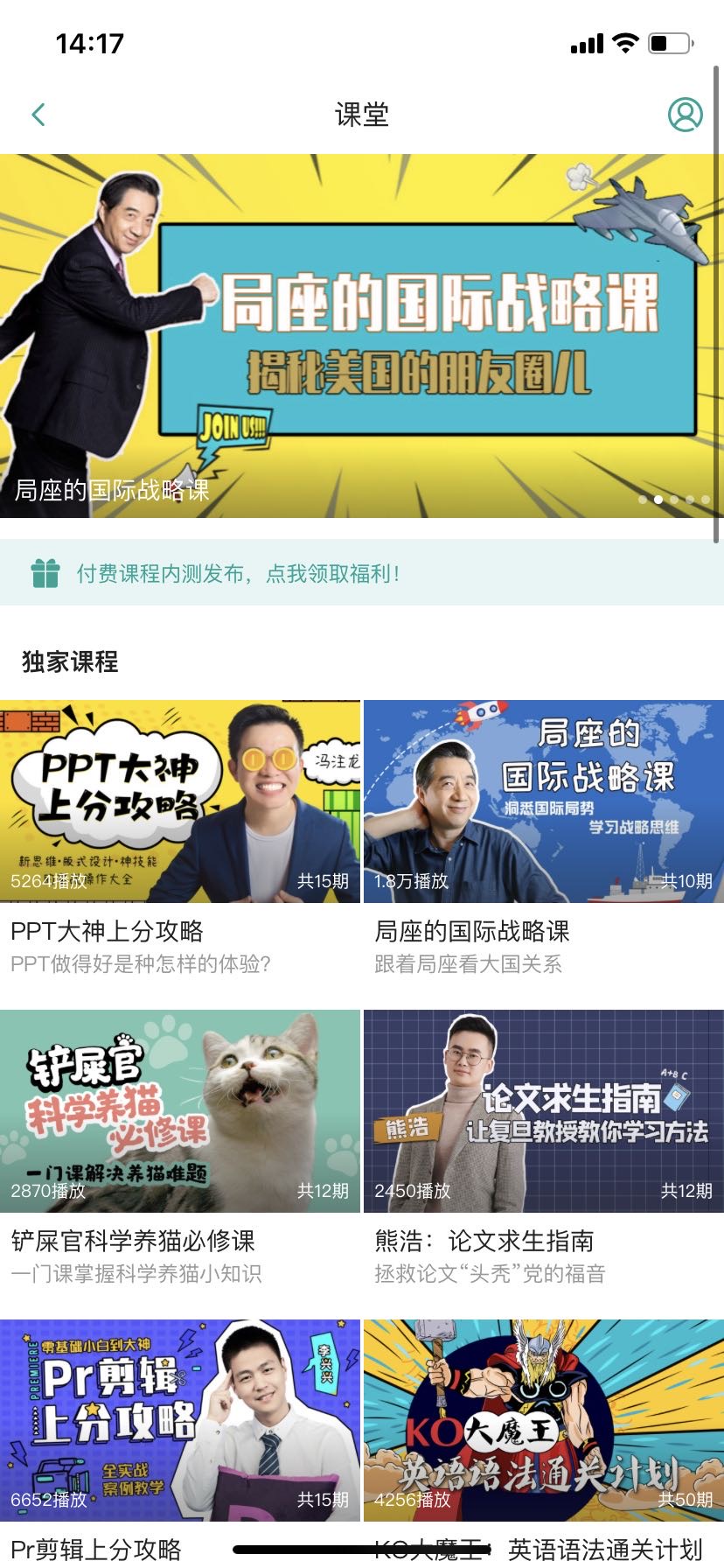Screen dimensions: 724x1568
Task: Select the Pr剪辑上分攻略 course
Action: pyautogui.click(x=180, y=1419)
